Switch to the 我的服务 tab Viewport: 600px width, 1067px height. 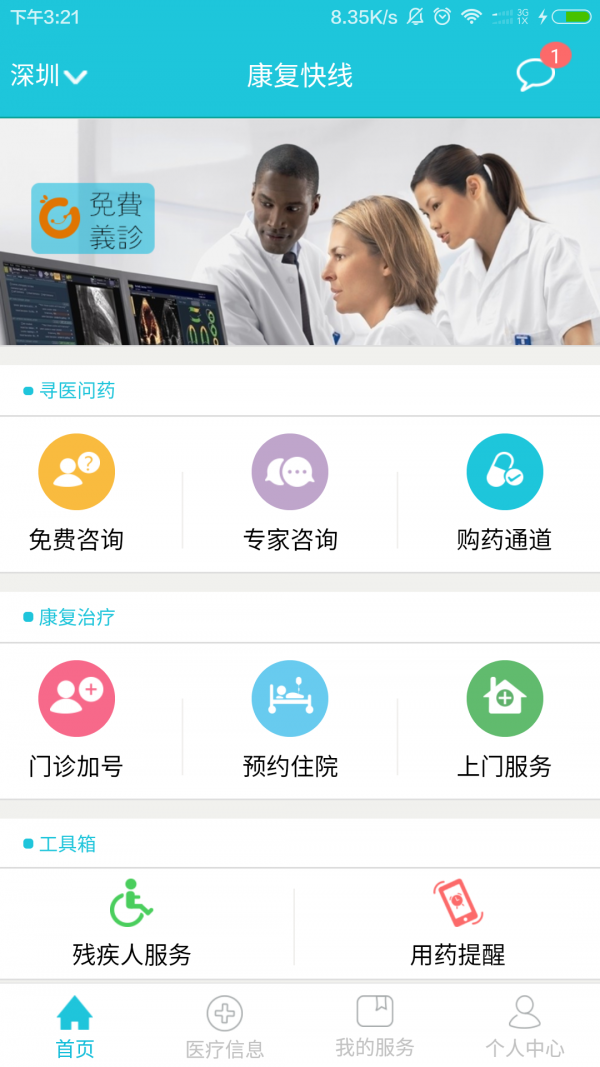[375, 1027]
